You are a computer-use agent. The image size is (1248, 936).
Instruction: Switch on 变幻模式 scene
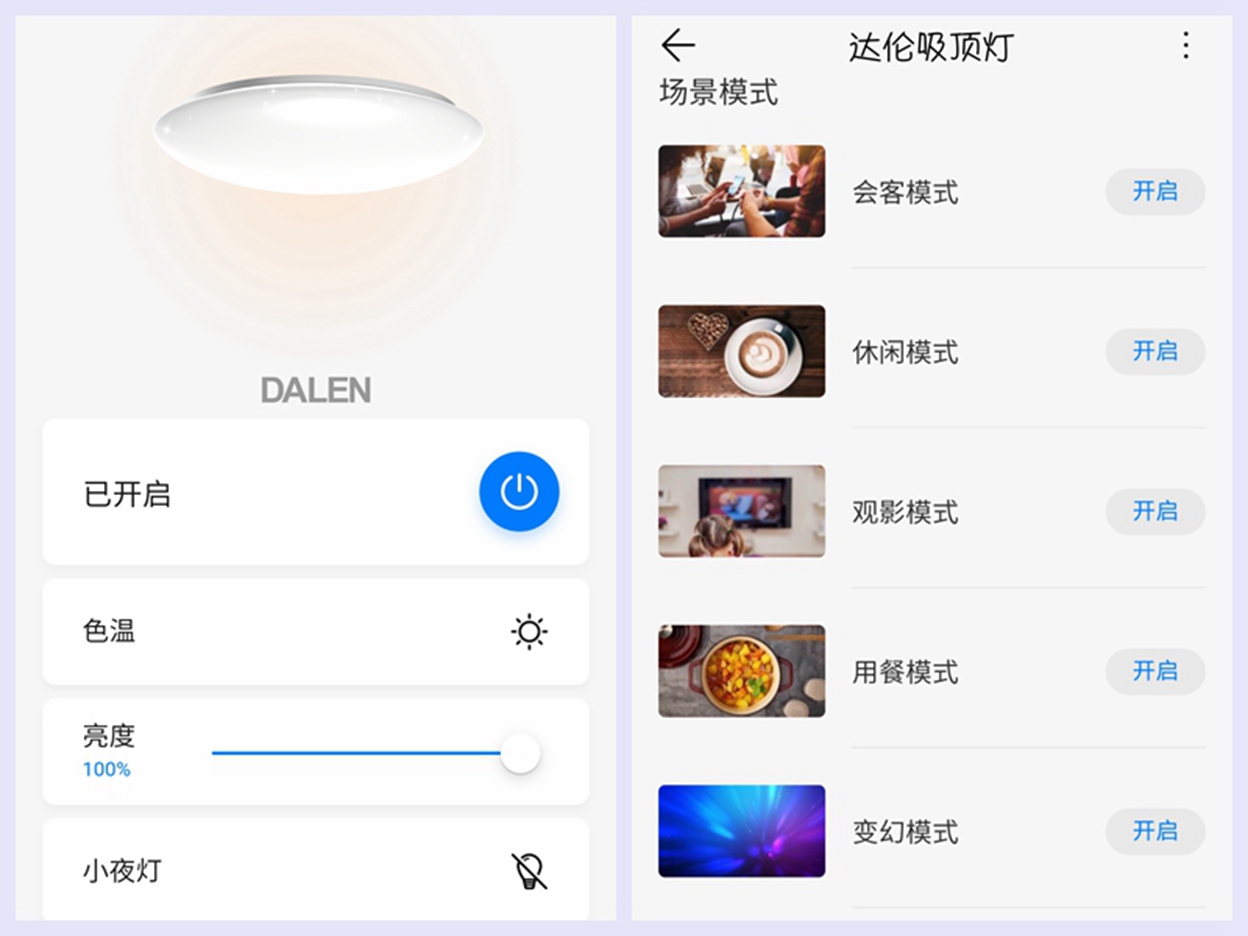1154,831
